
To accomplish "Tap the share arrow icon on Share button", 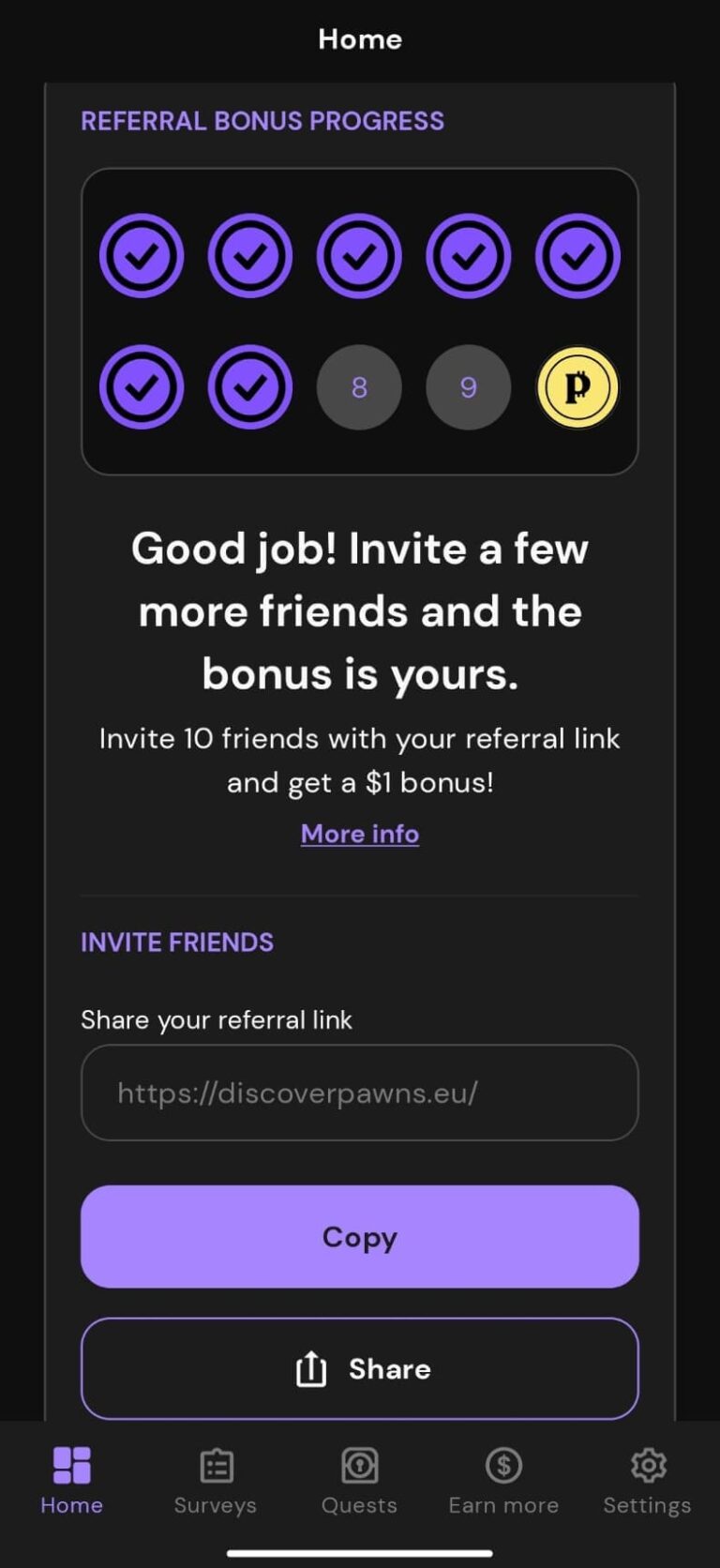I will pyautogui.click(x=308, y=1368).
